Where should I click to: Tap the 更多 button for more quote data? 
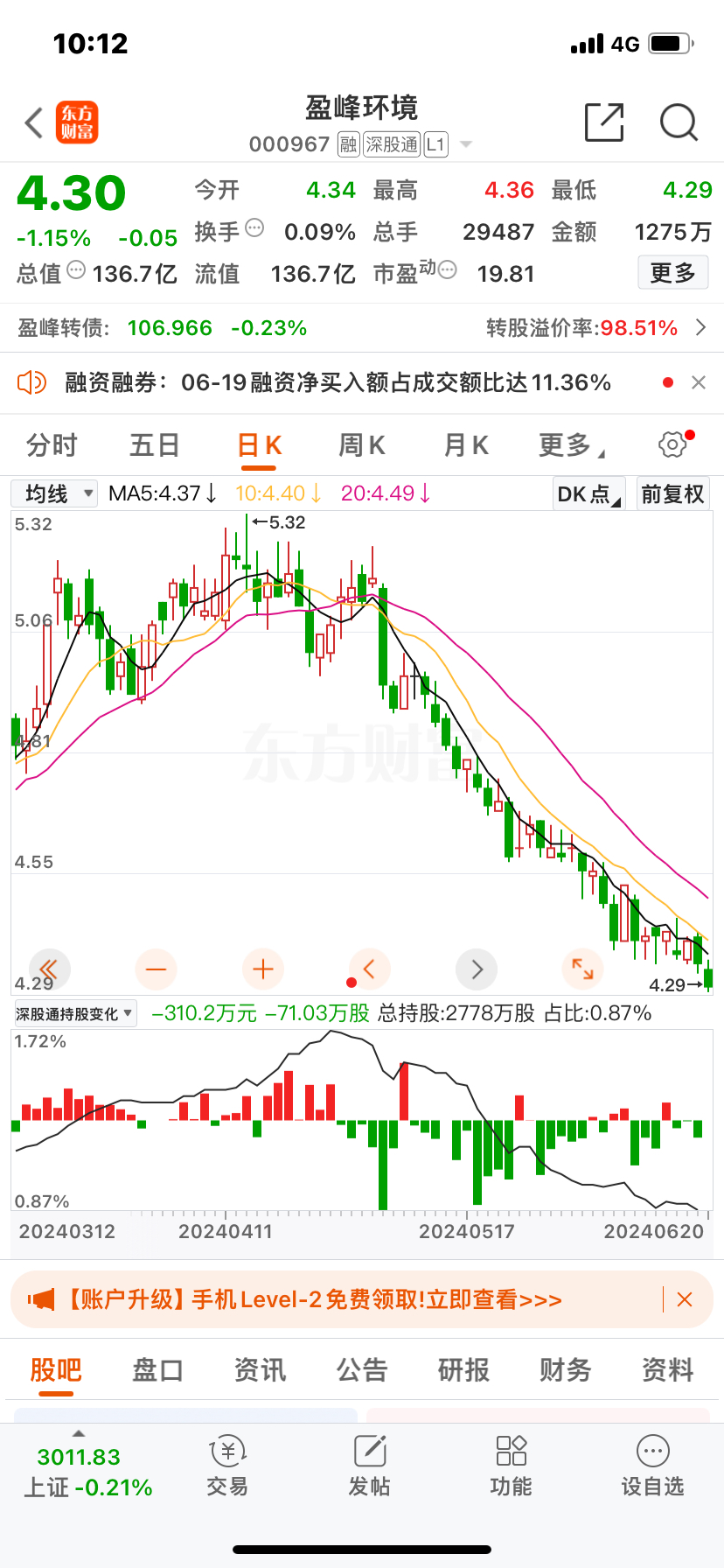(672, 274)
